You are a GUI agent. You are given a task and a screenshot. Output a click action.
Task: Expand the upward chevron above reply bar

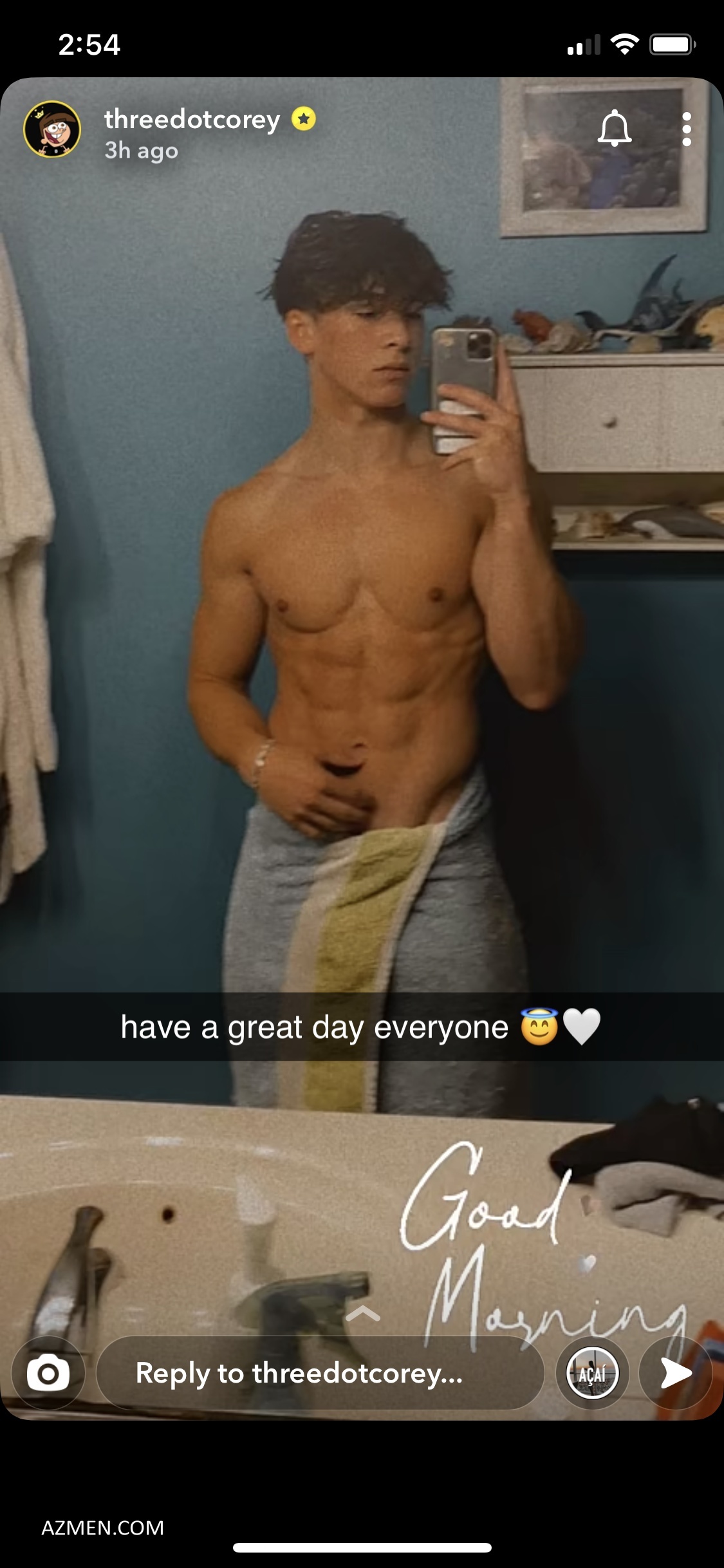coord(362,1314)
